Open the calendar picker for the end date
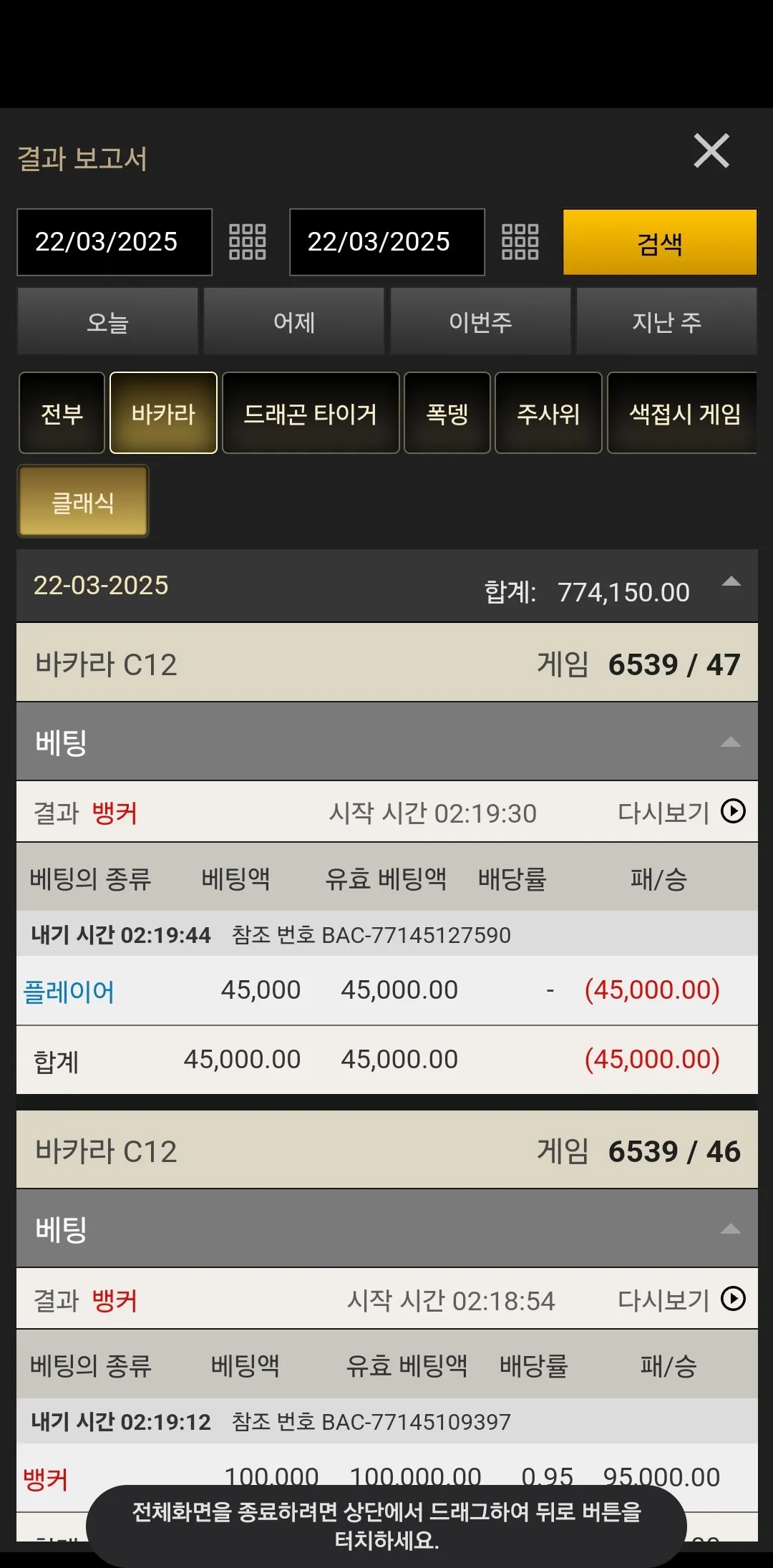The height and width of the screenshot is (1568, 773). coord(520,242)
